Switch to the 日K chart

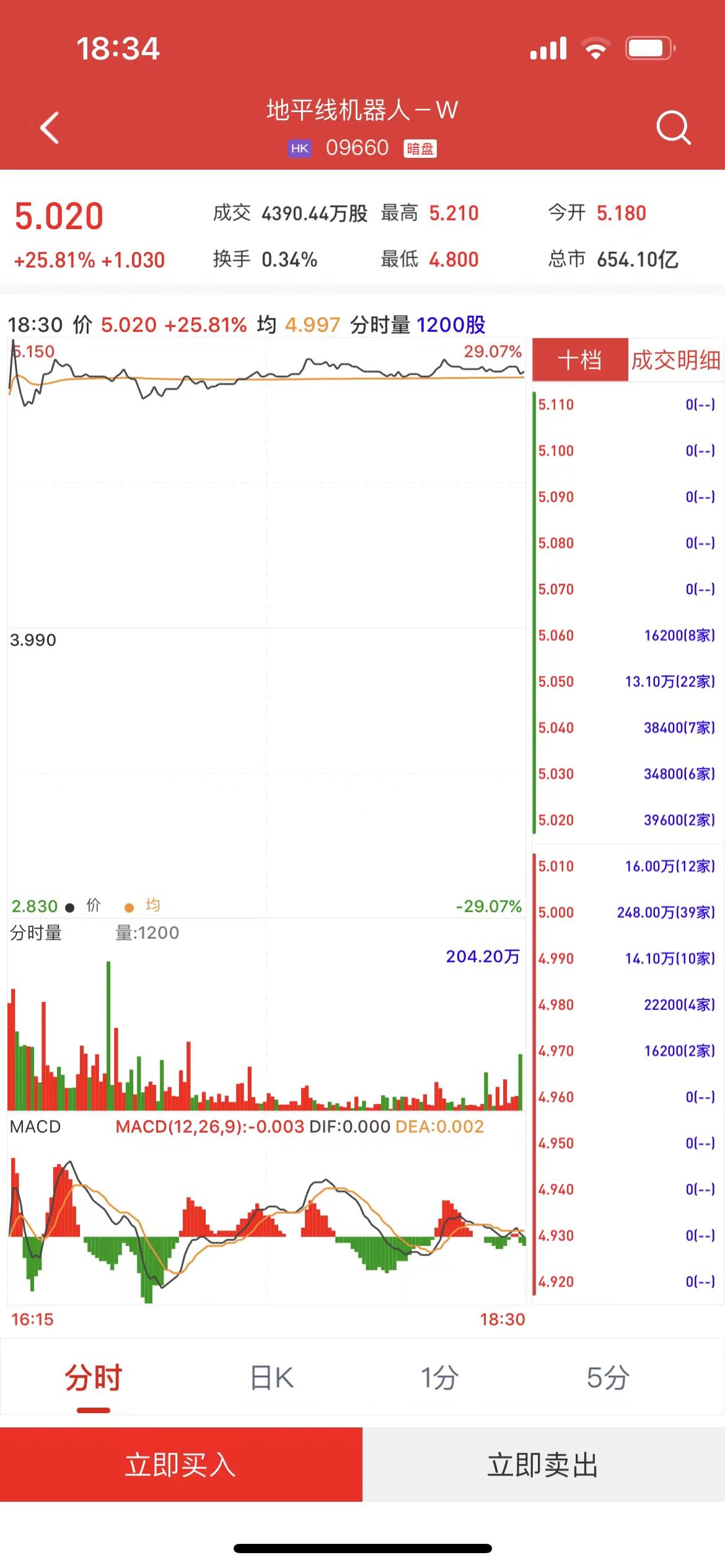pos(272,1378)
